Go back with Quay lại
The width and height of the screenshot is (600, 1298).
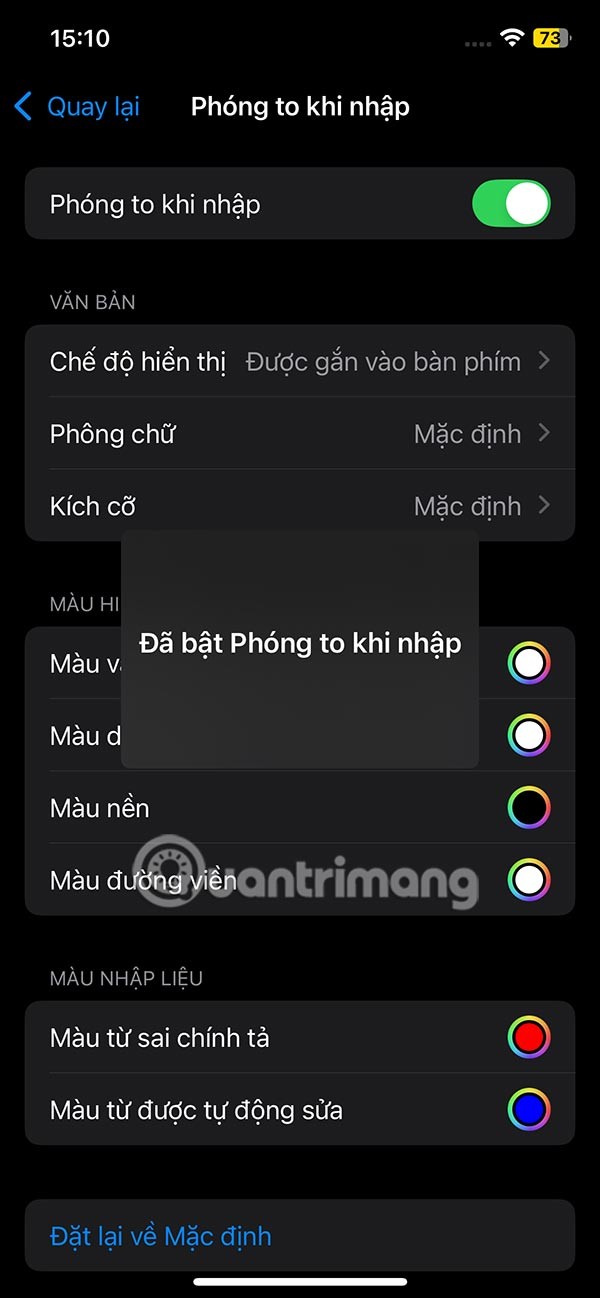78,107
